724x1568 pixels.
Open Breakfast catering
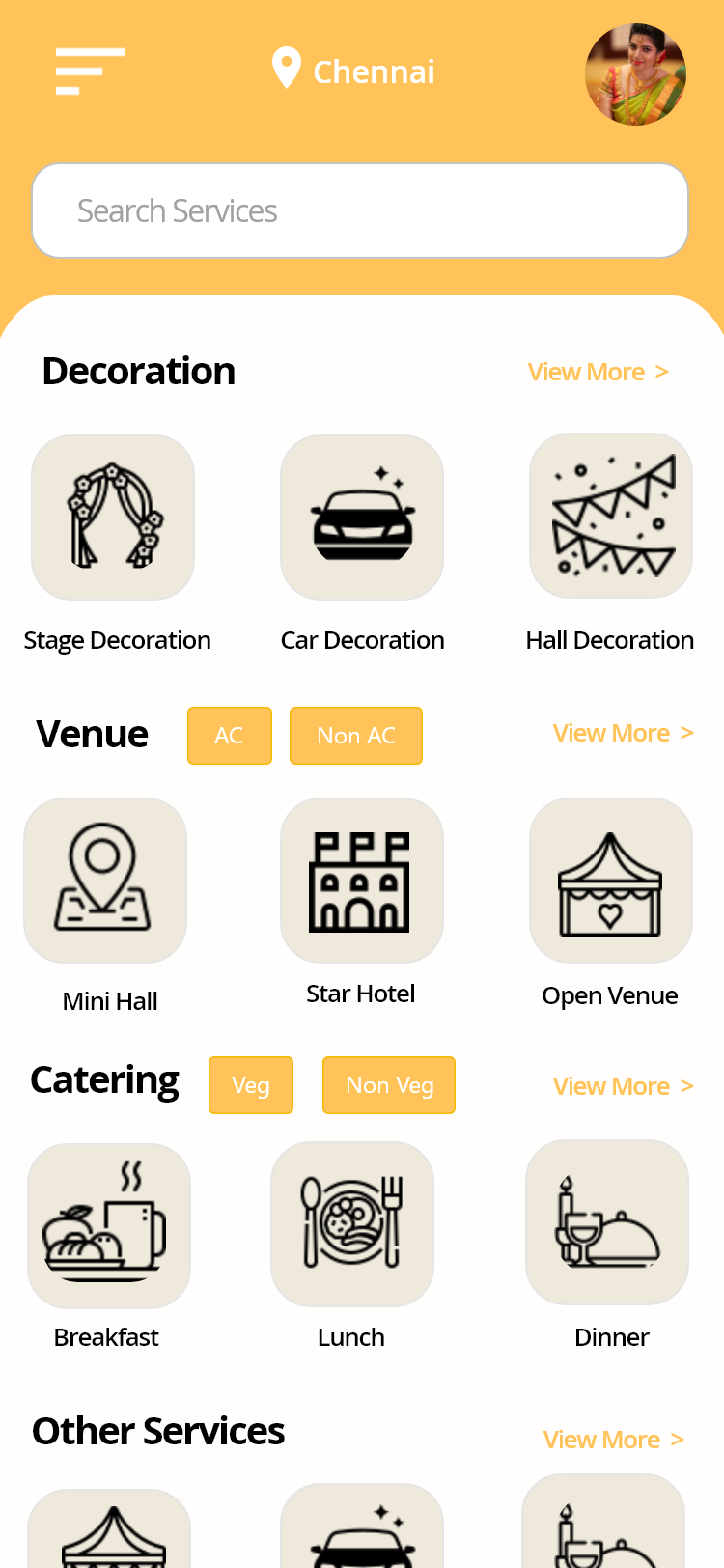(109, 1226)
